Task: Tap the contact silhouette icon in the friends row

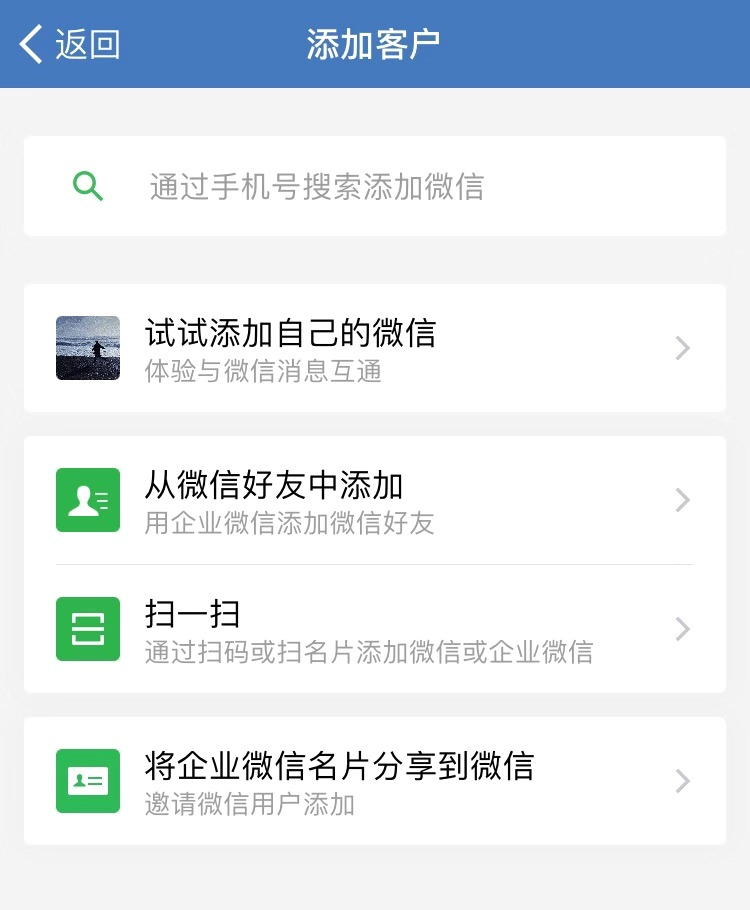Action: point(88,500)
